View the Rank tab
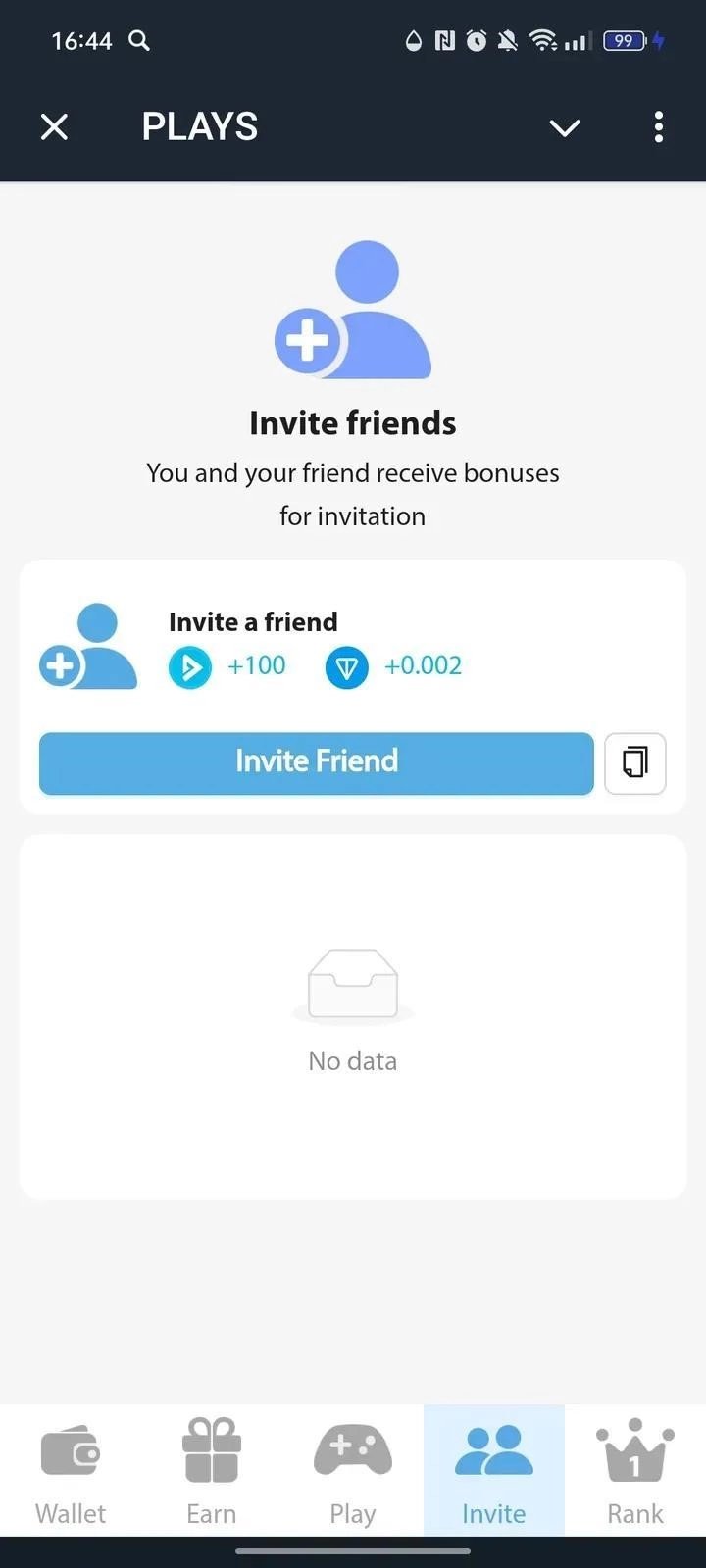The image size is (706, 1568). click(x=635, y=1472)
